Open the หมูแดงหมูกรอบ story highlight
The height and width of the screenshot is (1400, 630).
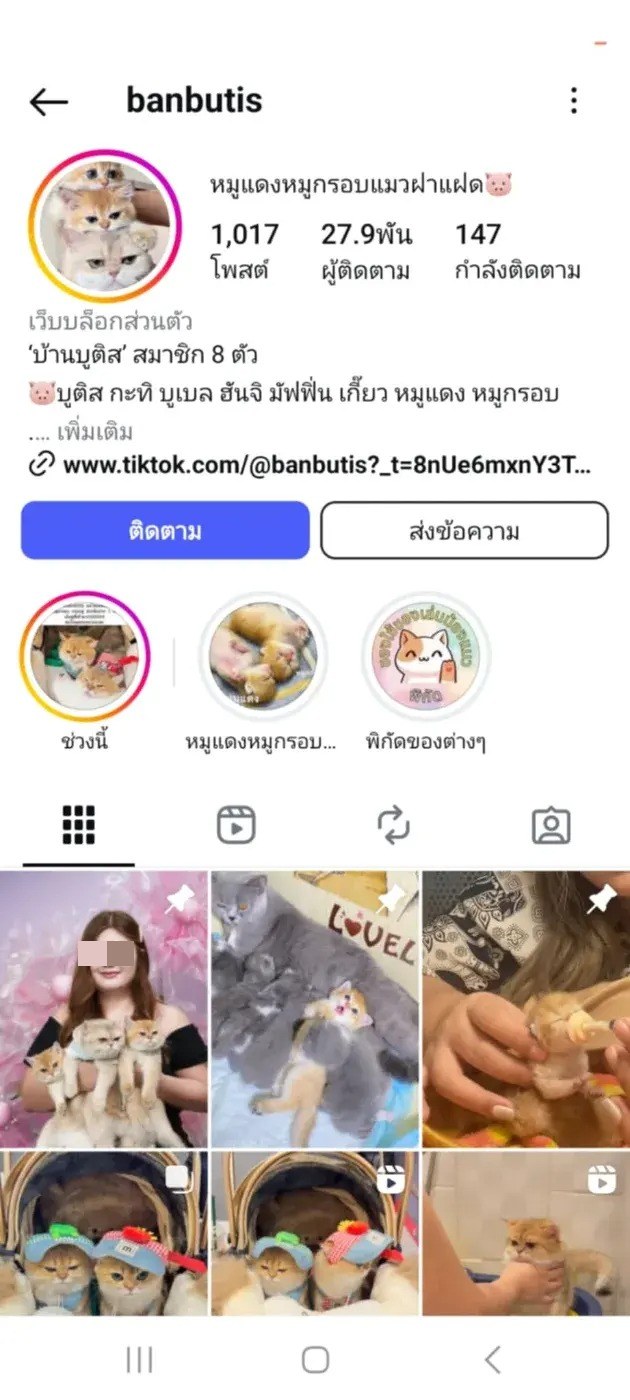262,656
